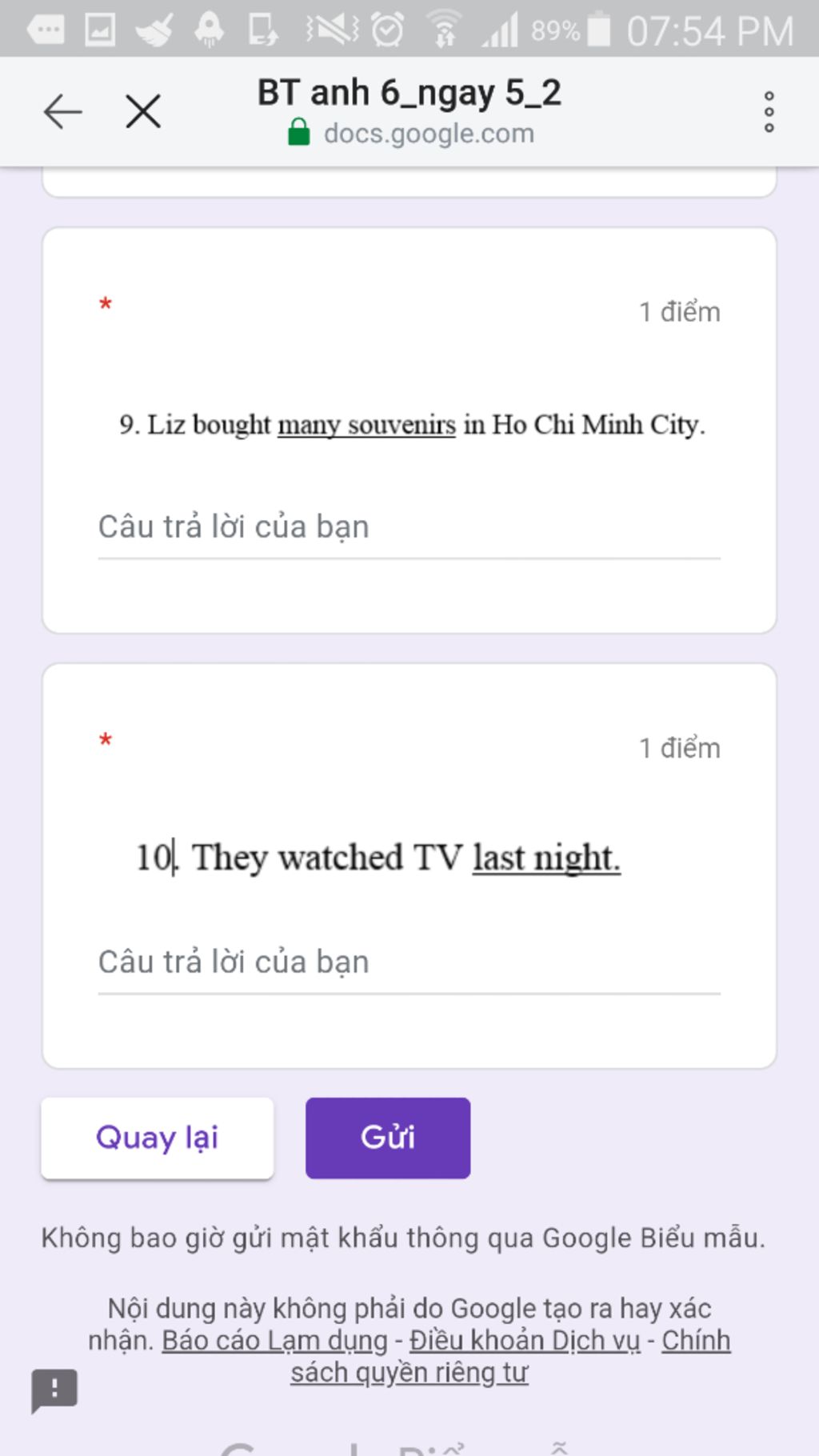Image resolution: width=819 pixels, height=1456 pixels.
Task: Open the feedback report icon
Action: point(54,1390)
